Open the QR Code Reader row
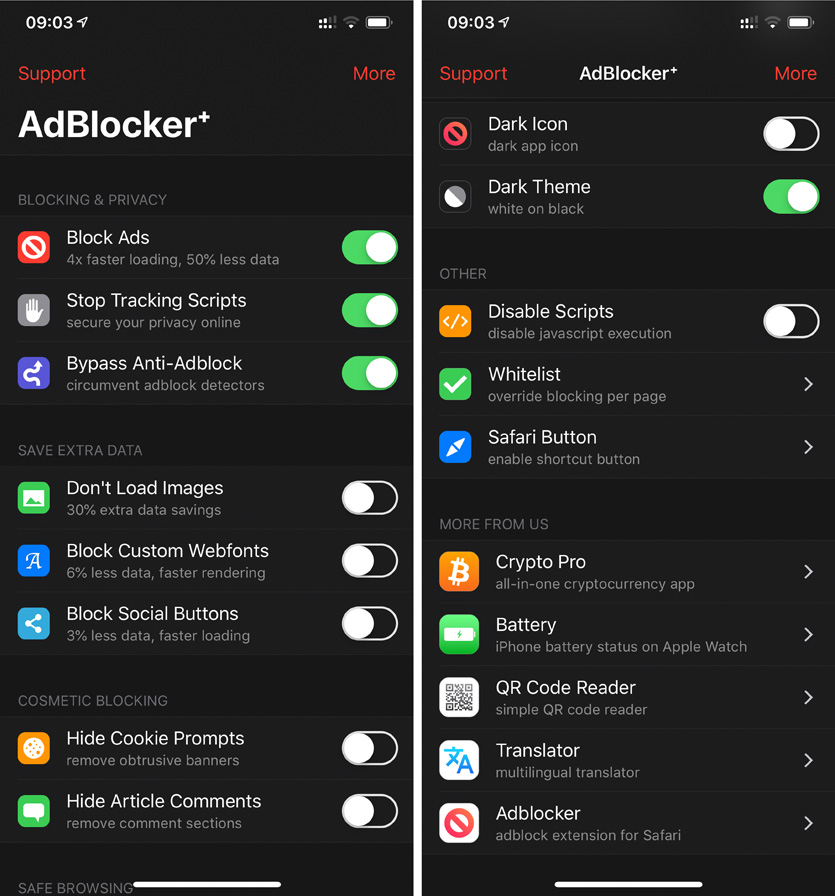The height and width of the screenshot is (896, 835). pyautogui.click(x=628, y=698)
